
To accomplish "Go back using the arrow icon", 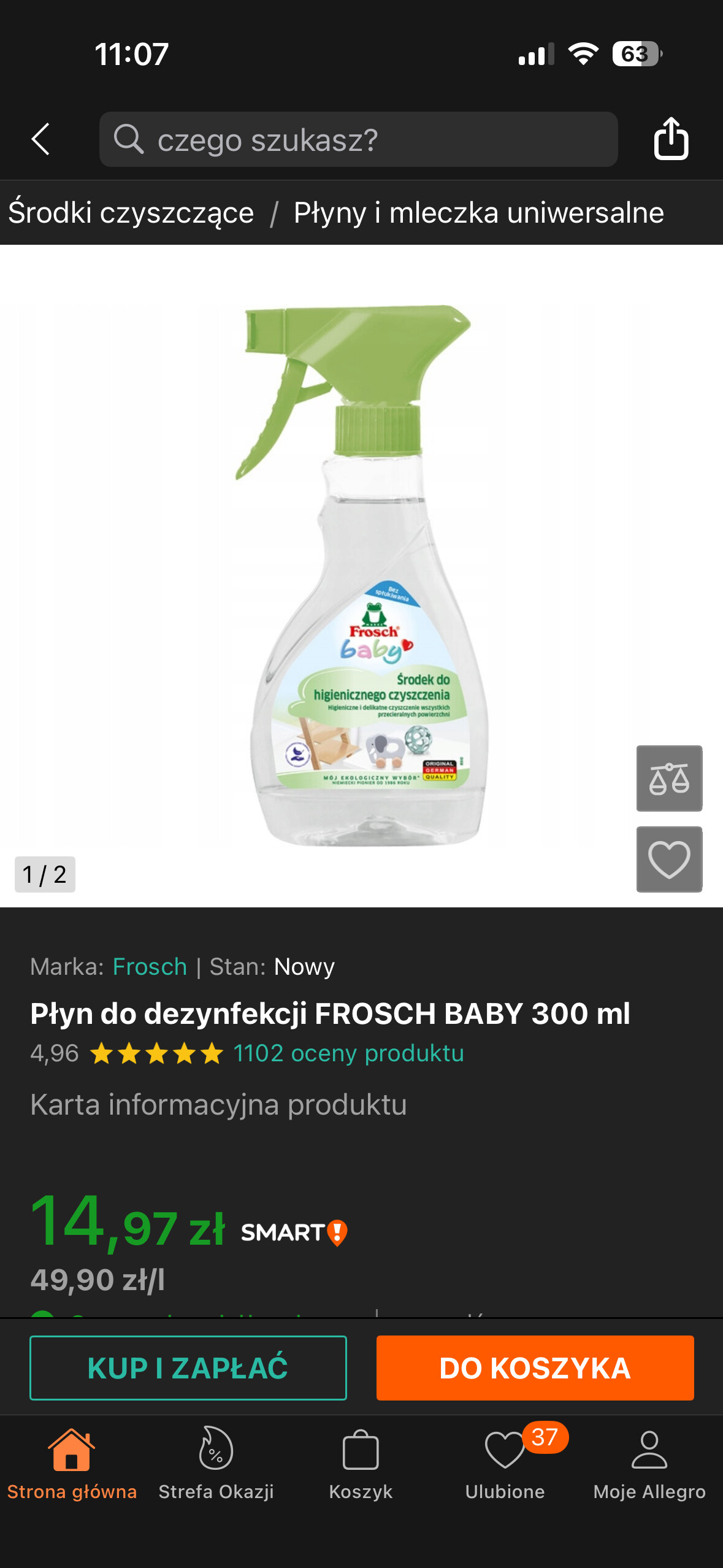I will 40,139.
